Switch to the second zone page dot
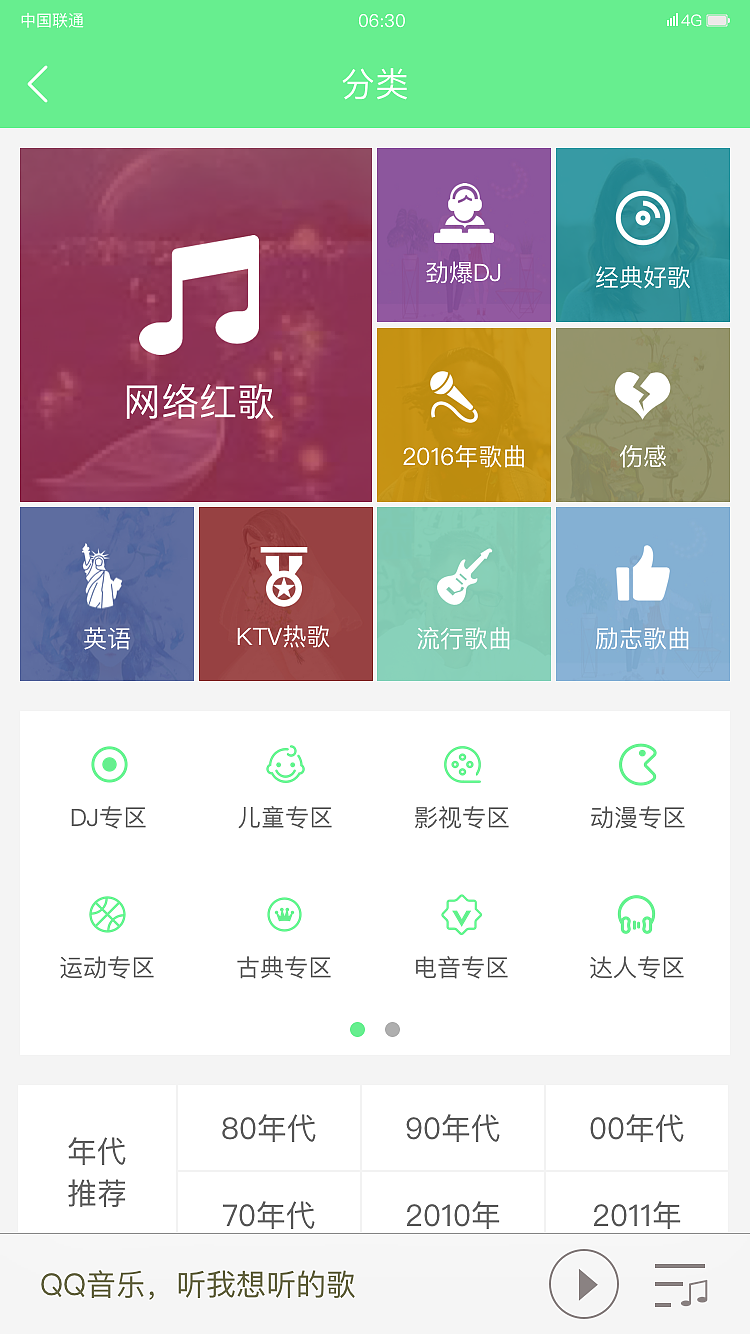Image resolution: width=750 pixels, height=1334 pixels. tap(392, 1029)
